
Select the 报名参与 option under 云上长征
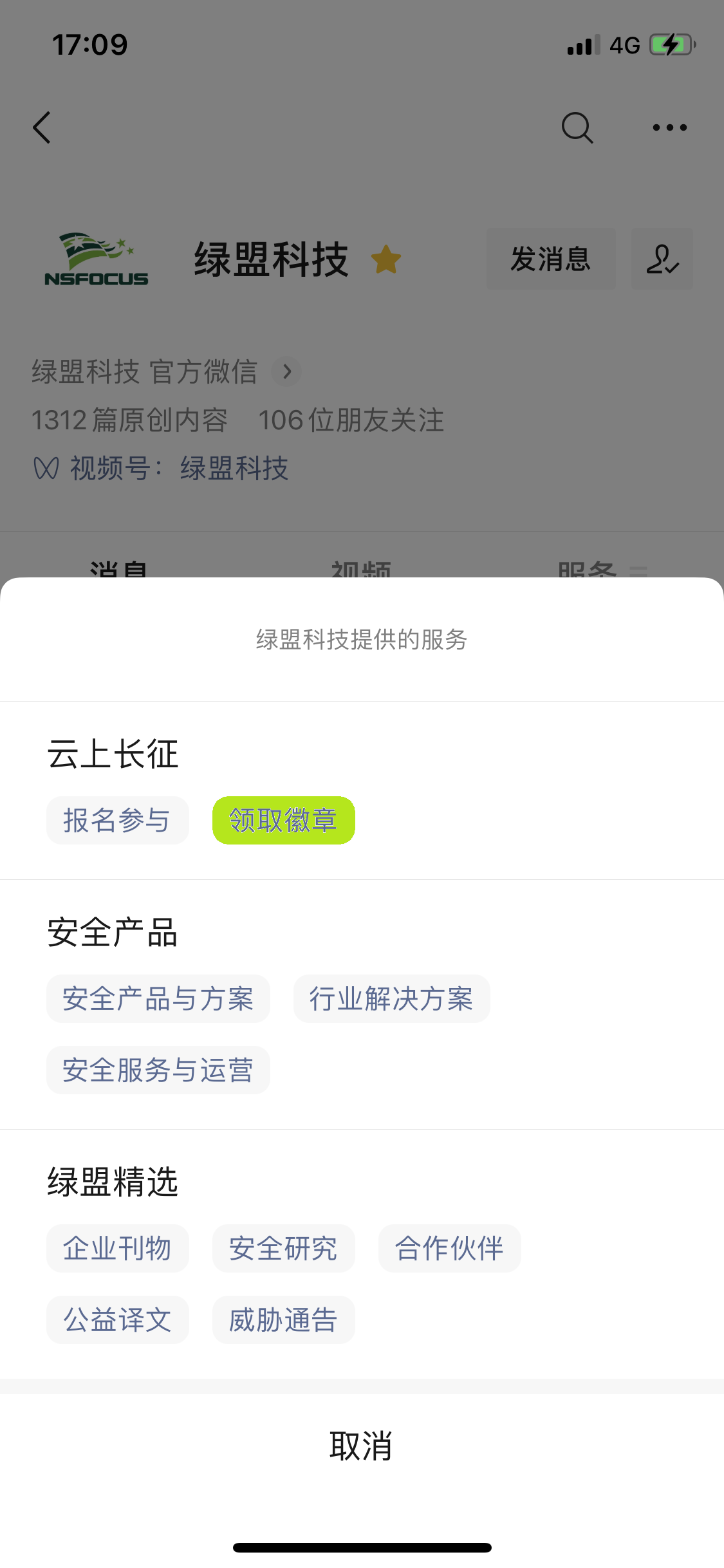coord(118,820)
